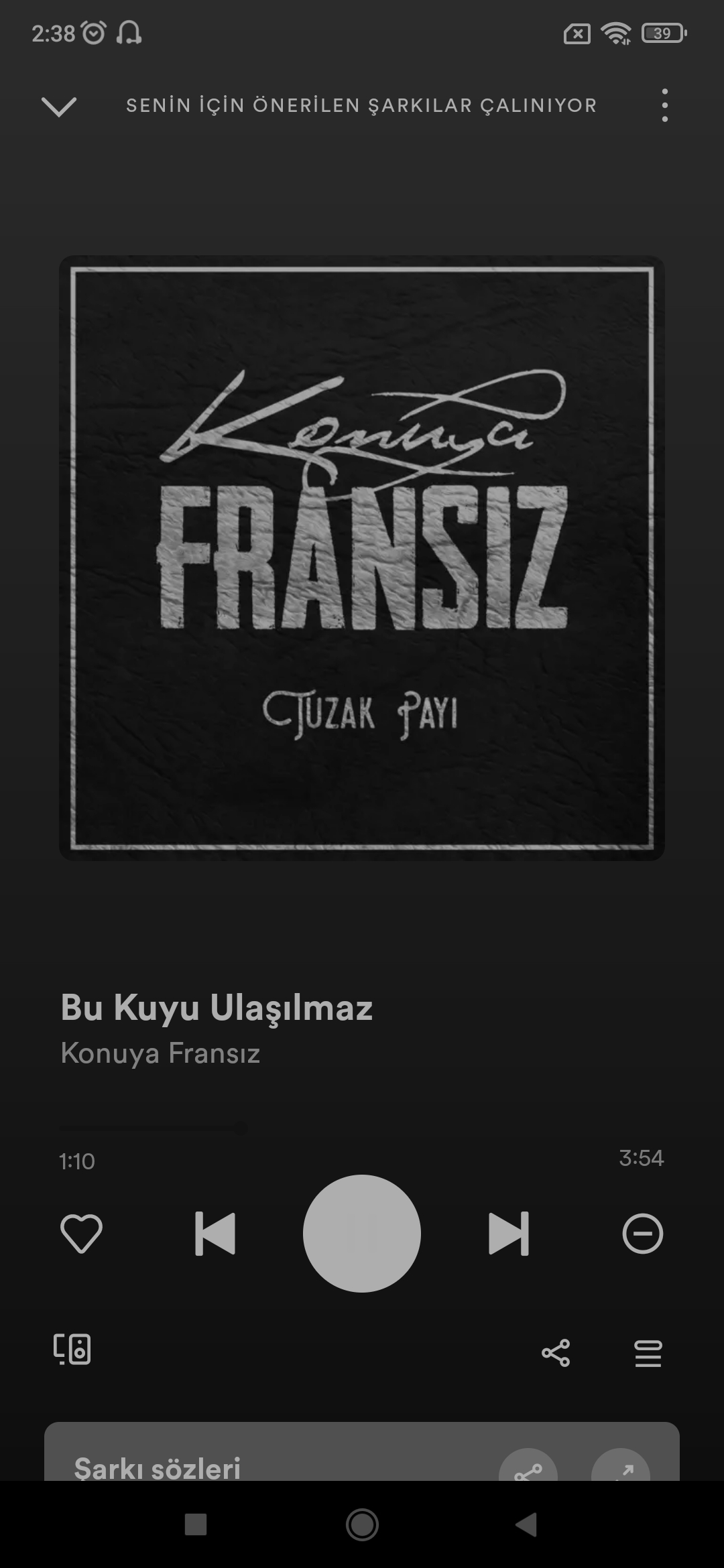Like Bu Kuyu Ulaşılmaz with heart icon
This screenshot has height=1568, width=724.
81,1234
